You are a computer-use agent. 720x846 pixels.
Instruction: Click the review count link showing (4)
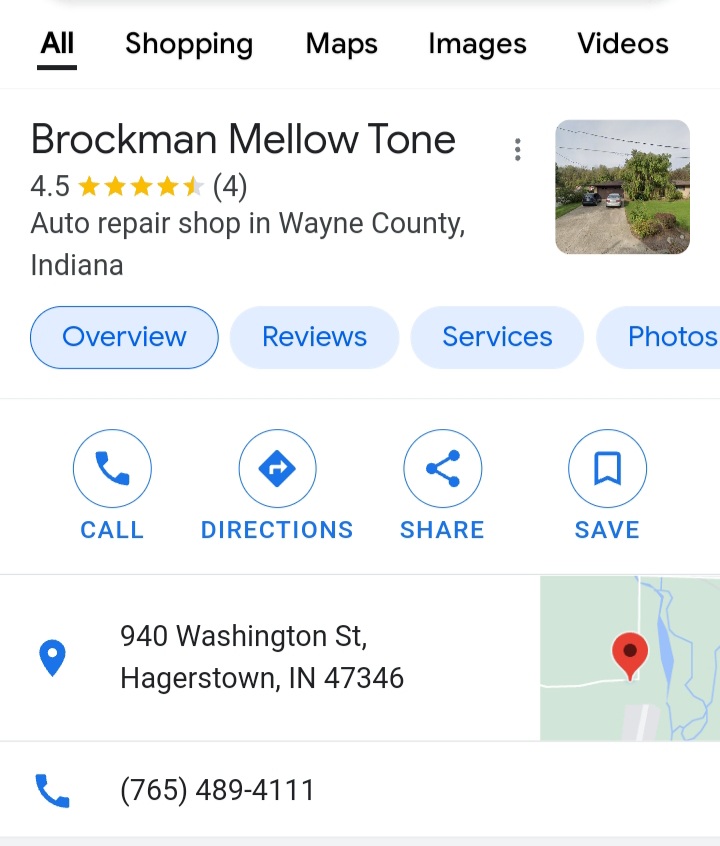[x=229, y=186]
